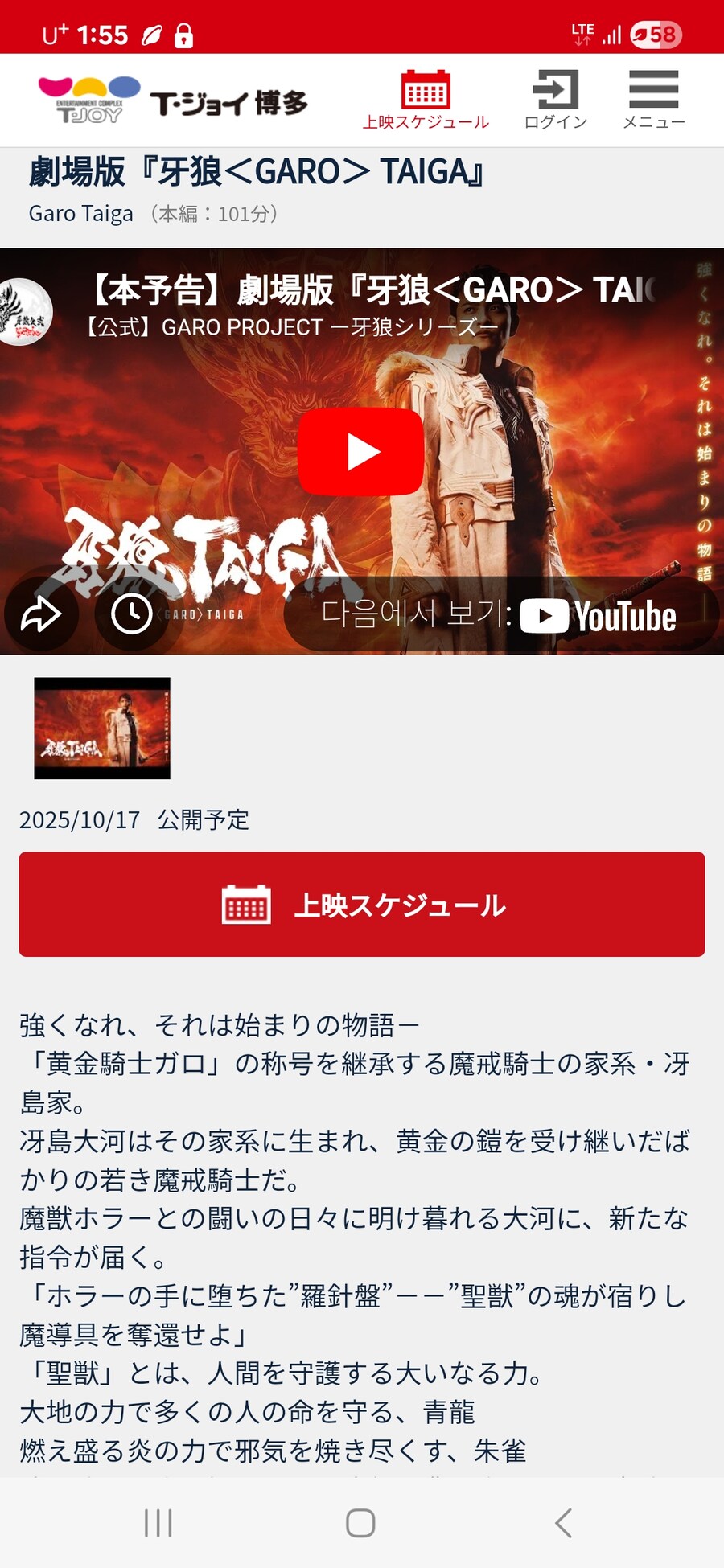724x1568 pixels.
Task: Open the ログイン page
Action: [555, 100]
